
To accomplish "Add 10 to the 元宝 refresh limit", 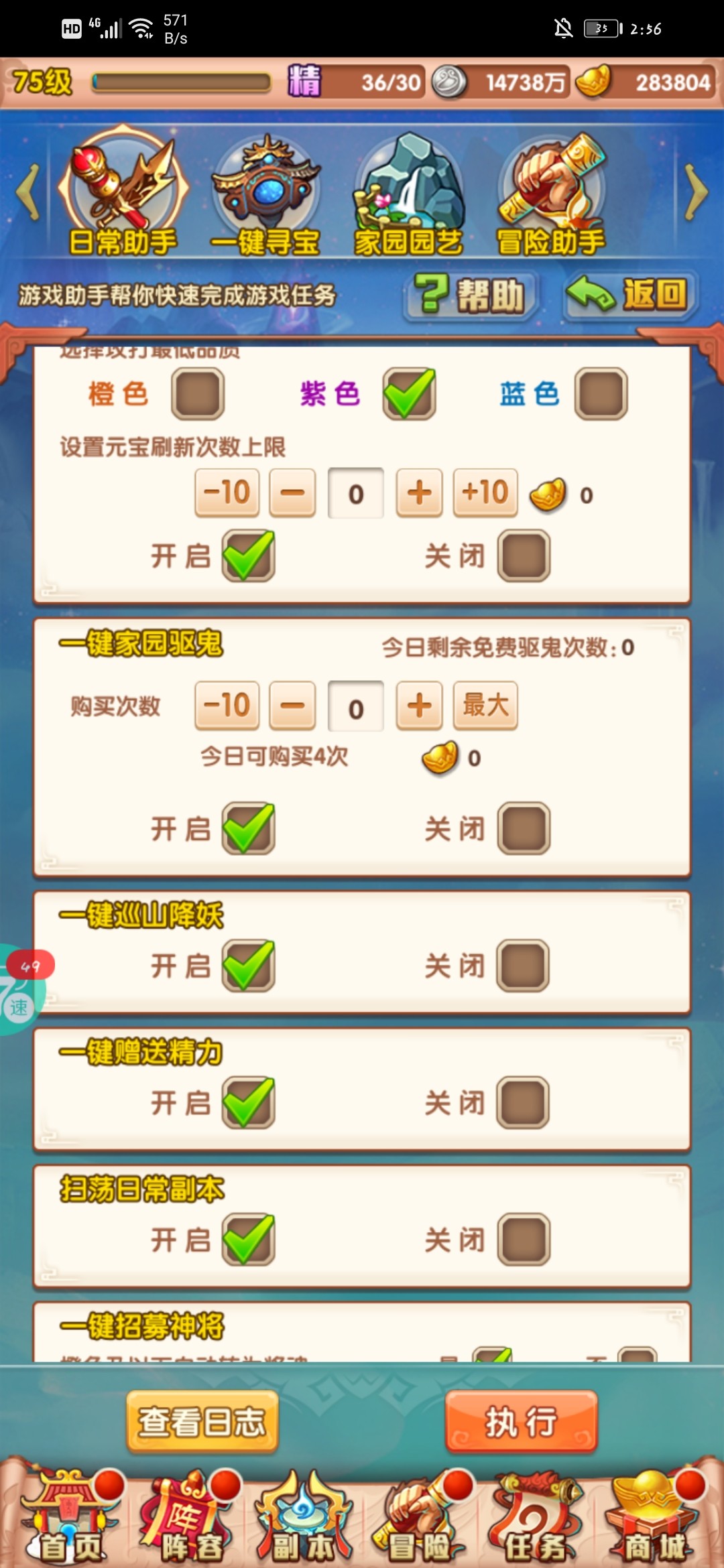I will pos(485,493).
